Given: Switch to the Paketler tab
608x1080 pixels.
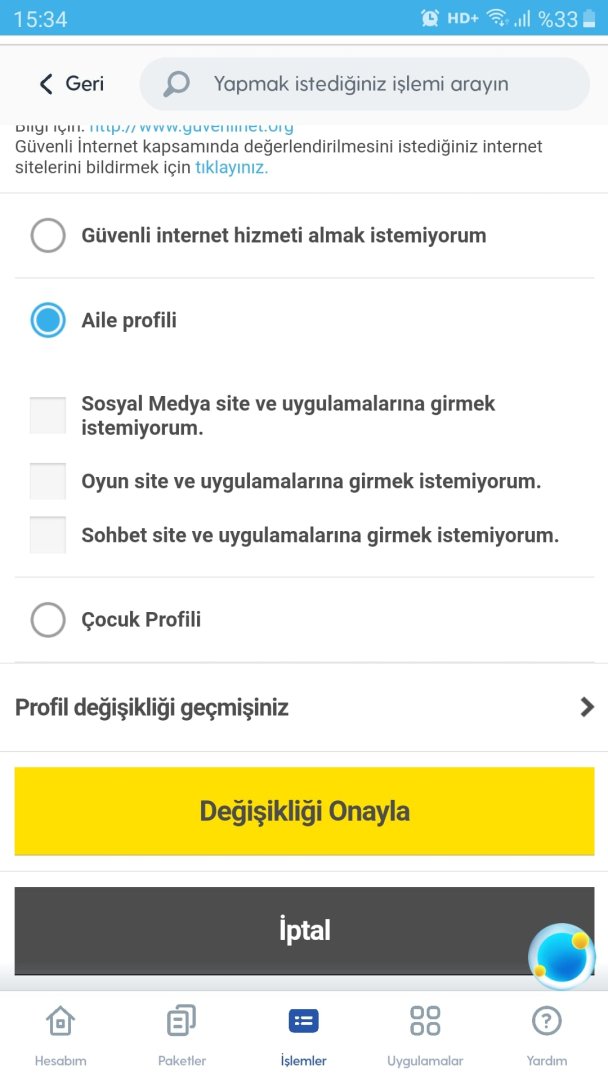Looking at the screenshot, I should [x=182, y=1033].
